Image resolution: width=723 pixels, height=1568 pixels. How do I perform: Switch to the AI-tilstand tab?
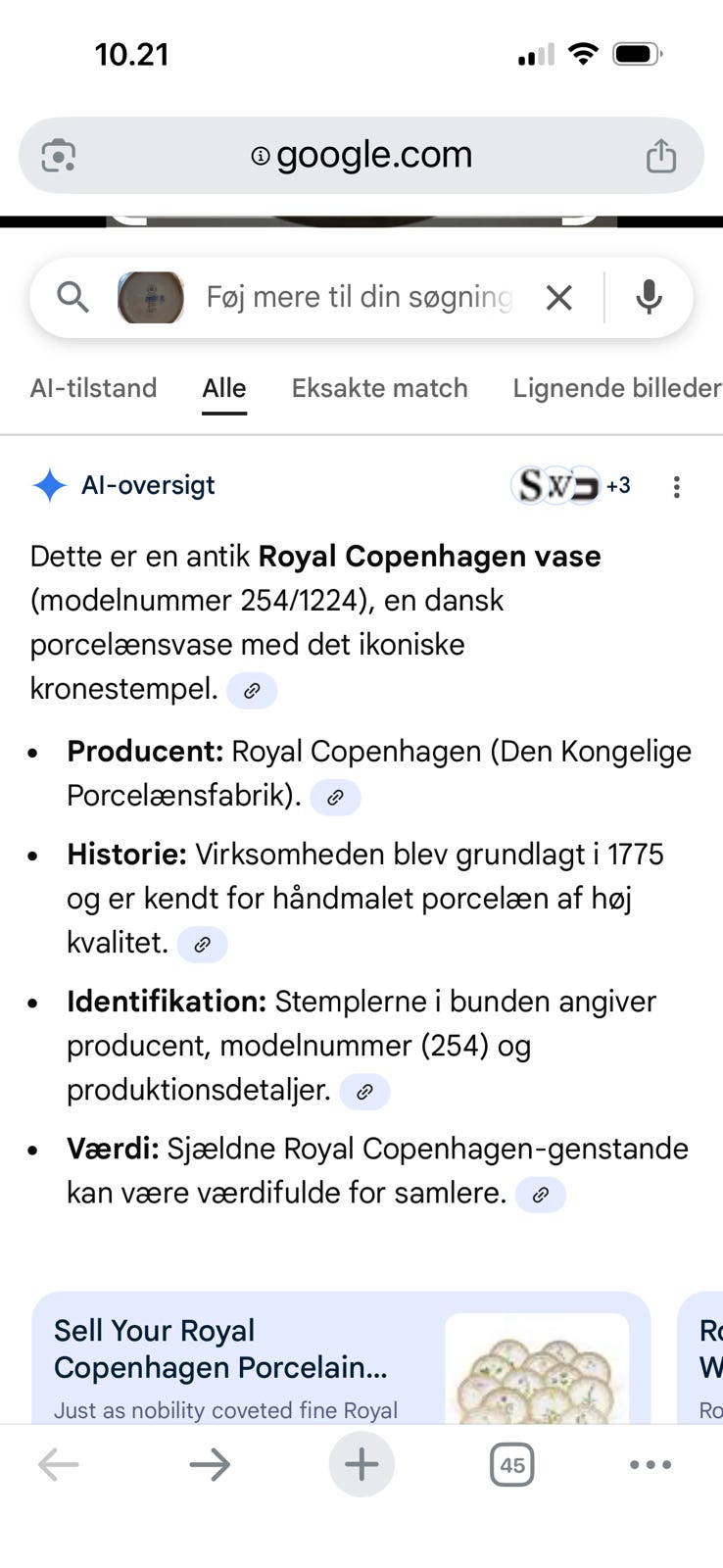coord(93,388)
